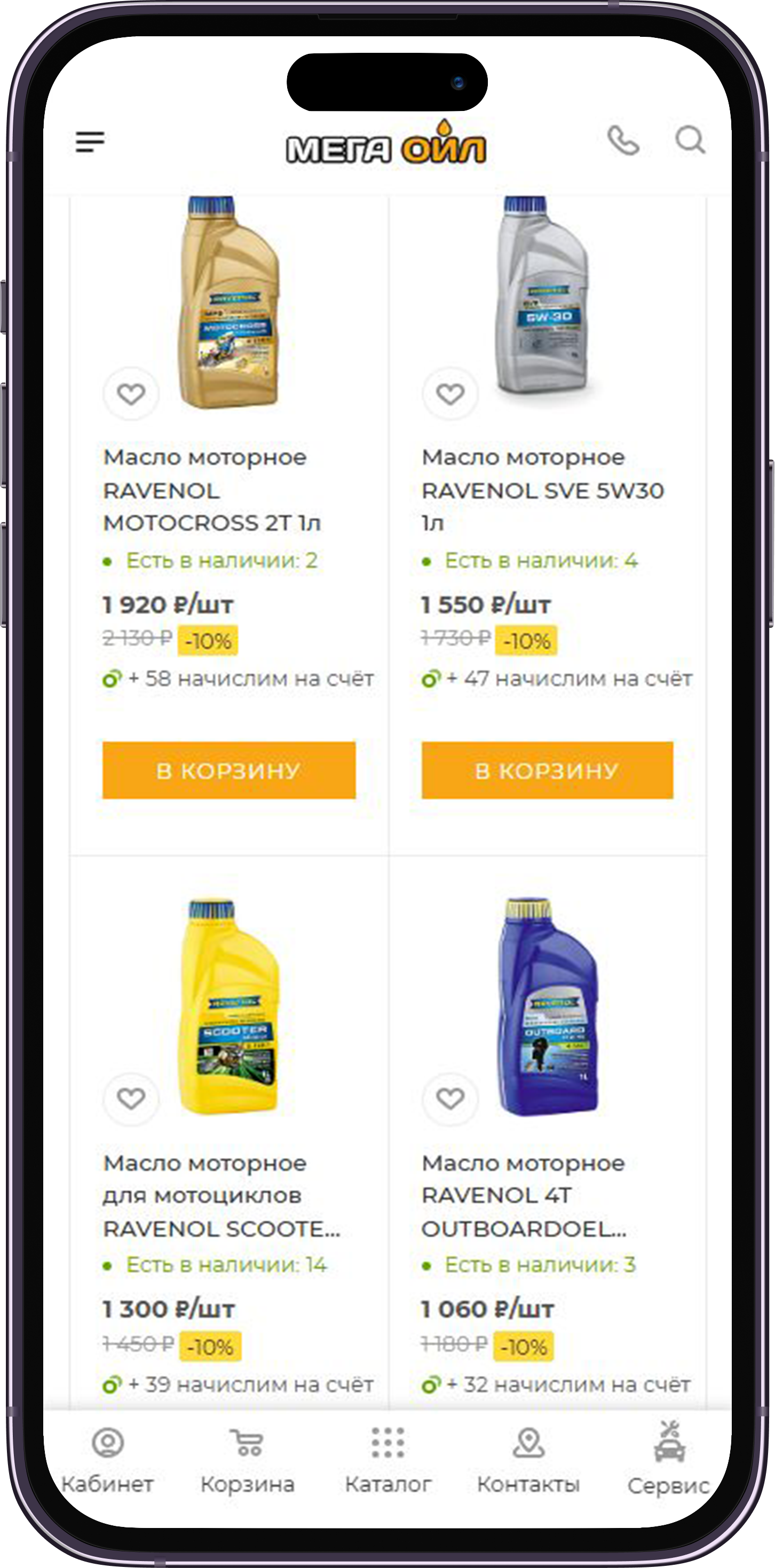Add RAVENOL SVE 5W30 1л to cart
The image size is (775, 1568).
click(x=547, y=770)
